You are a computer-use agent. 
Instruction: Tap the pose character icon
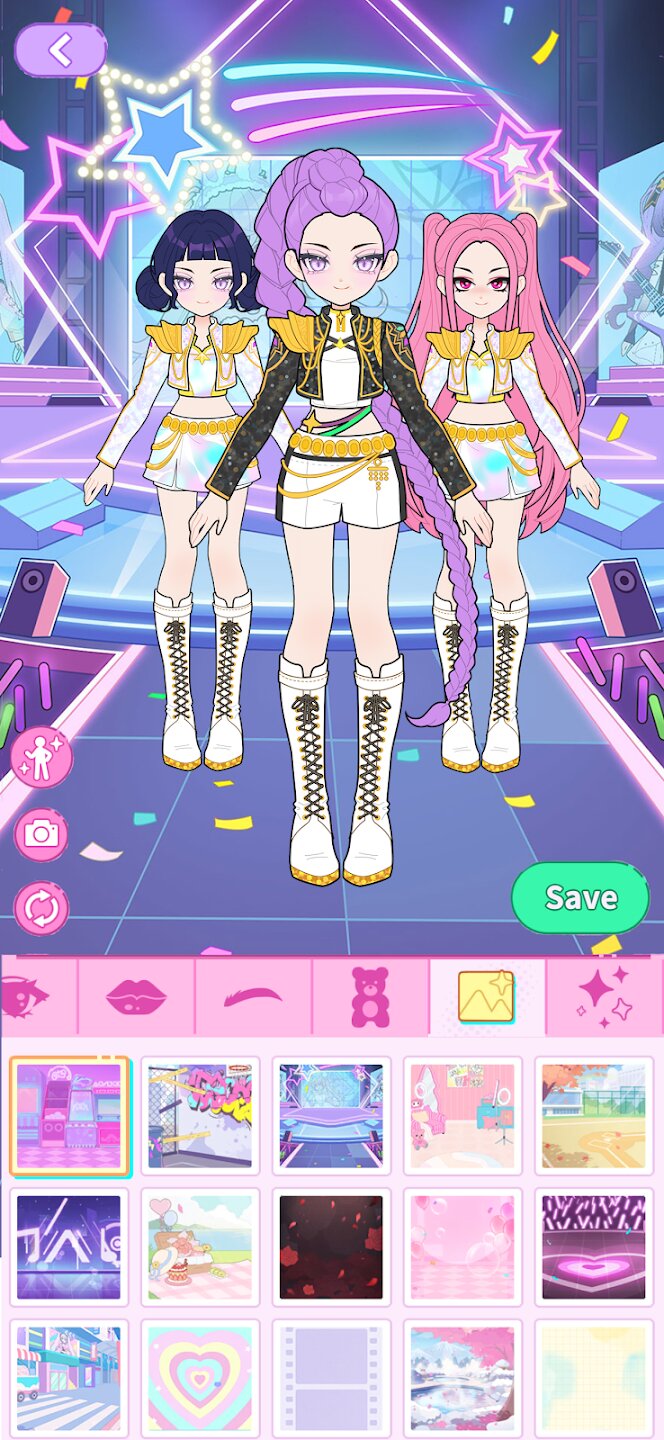[42, 758]
